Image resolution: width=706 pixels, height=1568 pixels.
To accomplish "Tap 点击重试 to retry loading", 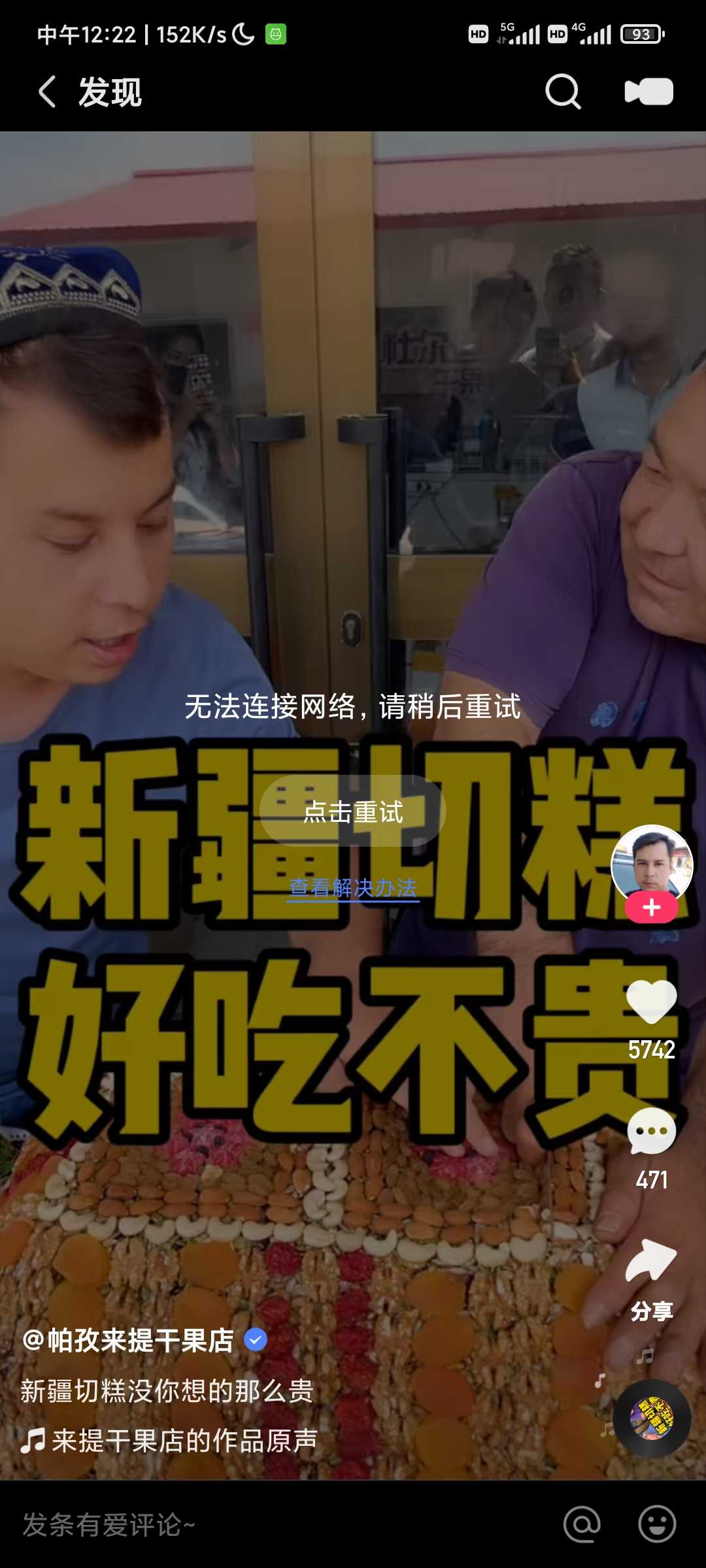I will 353,811.
